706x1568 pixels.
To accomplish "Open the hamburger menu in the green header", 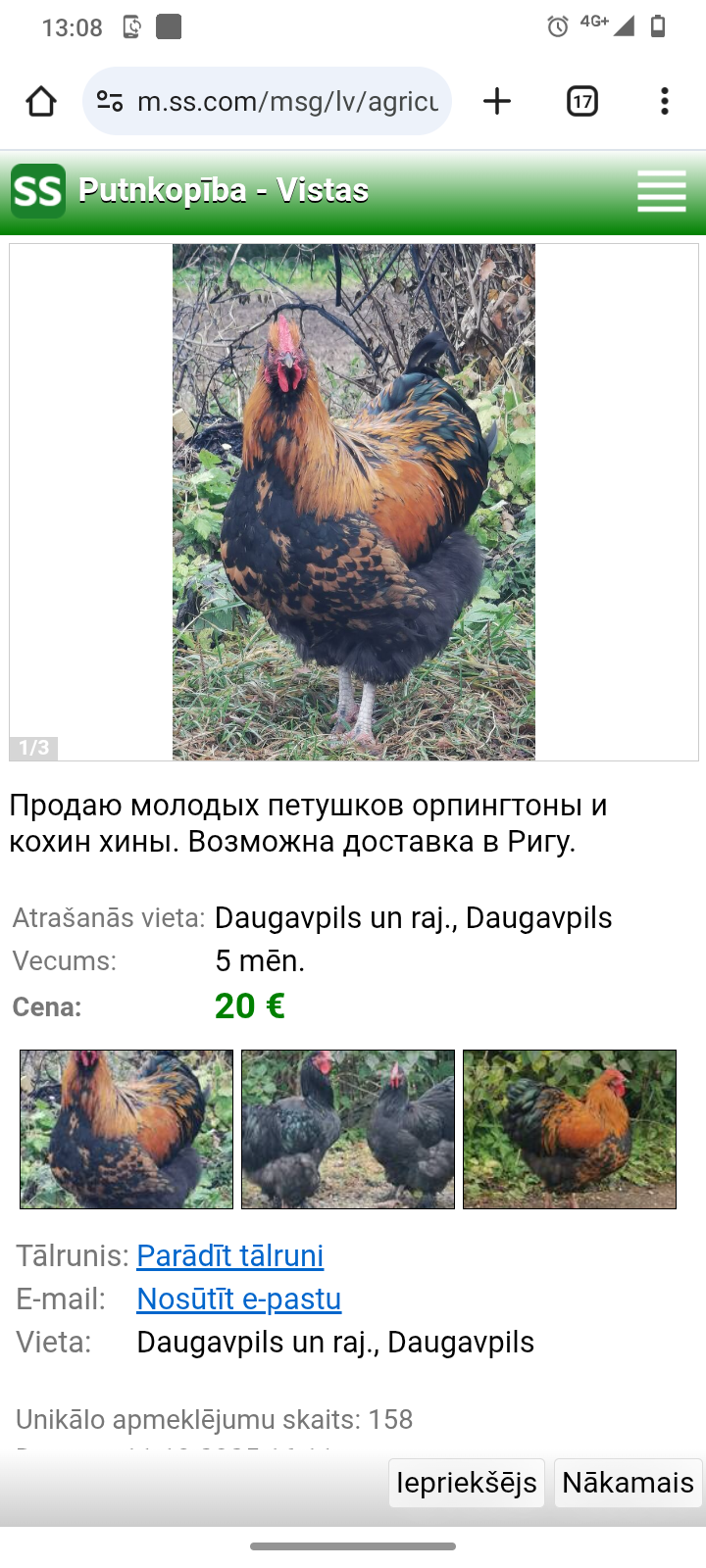I will pos(662,190).
